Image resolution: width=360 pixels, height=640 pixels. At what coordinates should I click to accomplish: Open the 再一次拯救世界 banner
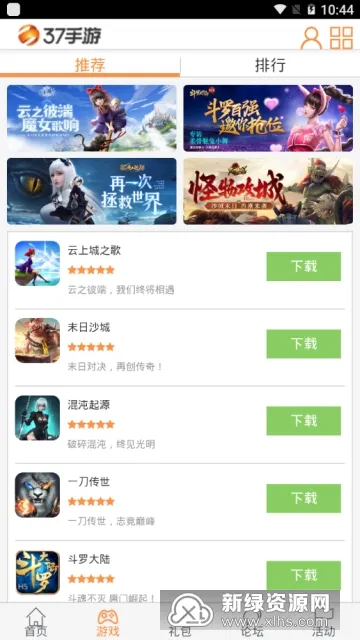pos(92,191)
